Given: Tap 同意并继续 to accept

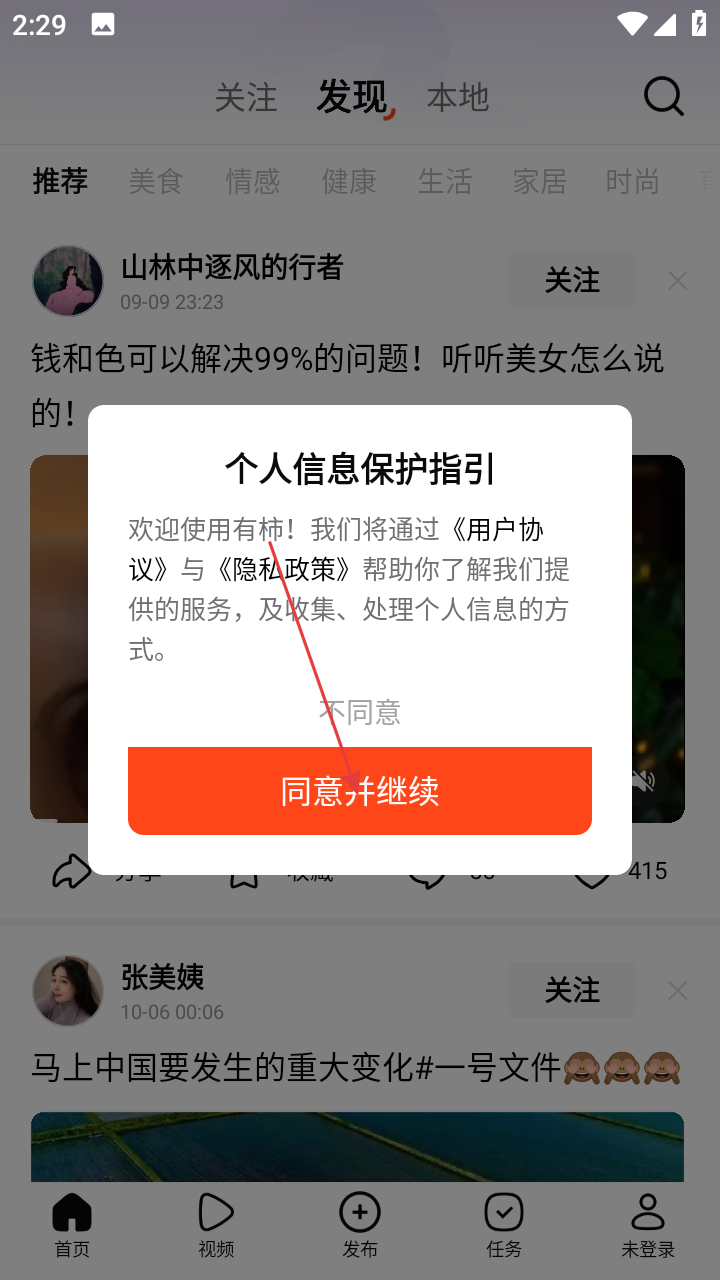Looking at the screenshot, I should (x=360, y=790).
